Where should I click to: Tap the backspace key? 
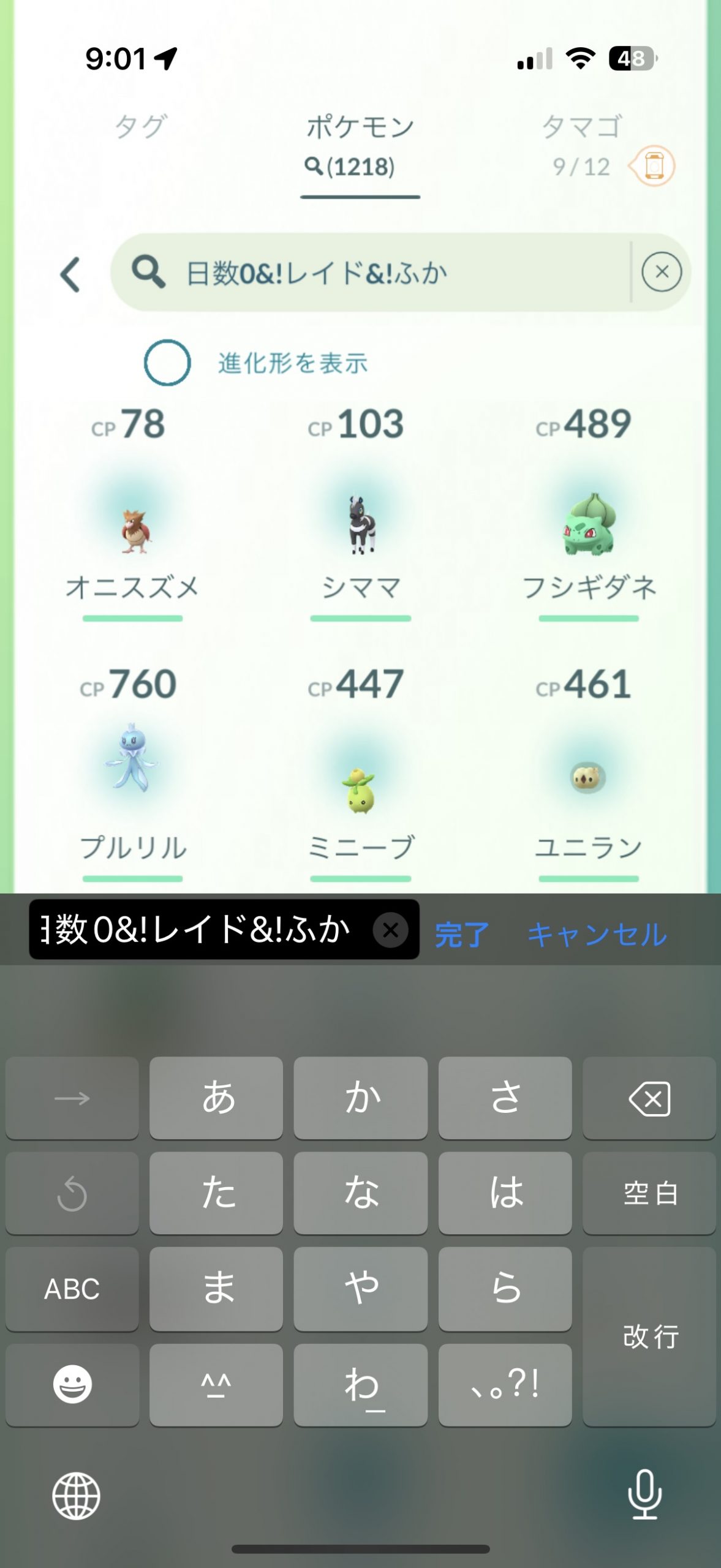pyautogui.click(x=649, y=1098)
